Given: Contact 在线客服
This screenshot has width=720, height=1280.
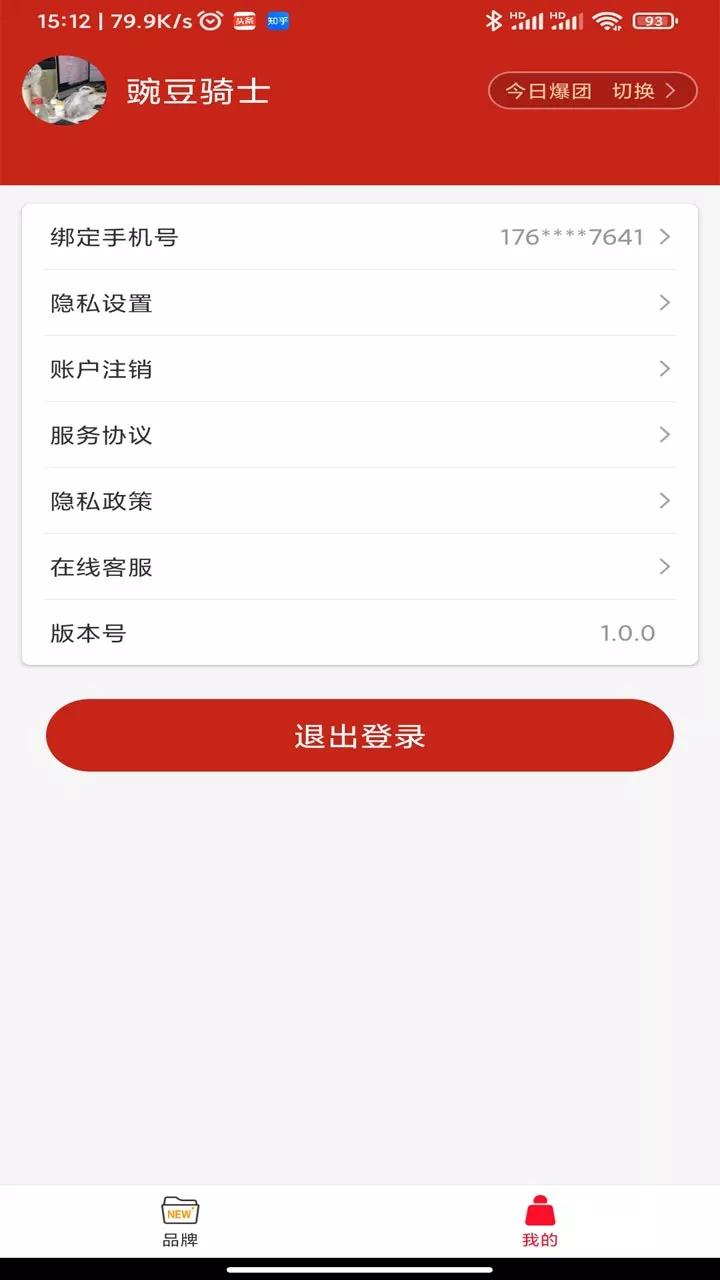Looking at the screenshot, I should tap(360, 567).
